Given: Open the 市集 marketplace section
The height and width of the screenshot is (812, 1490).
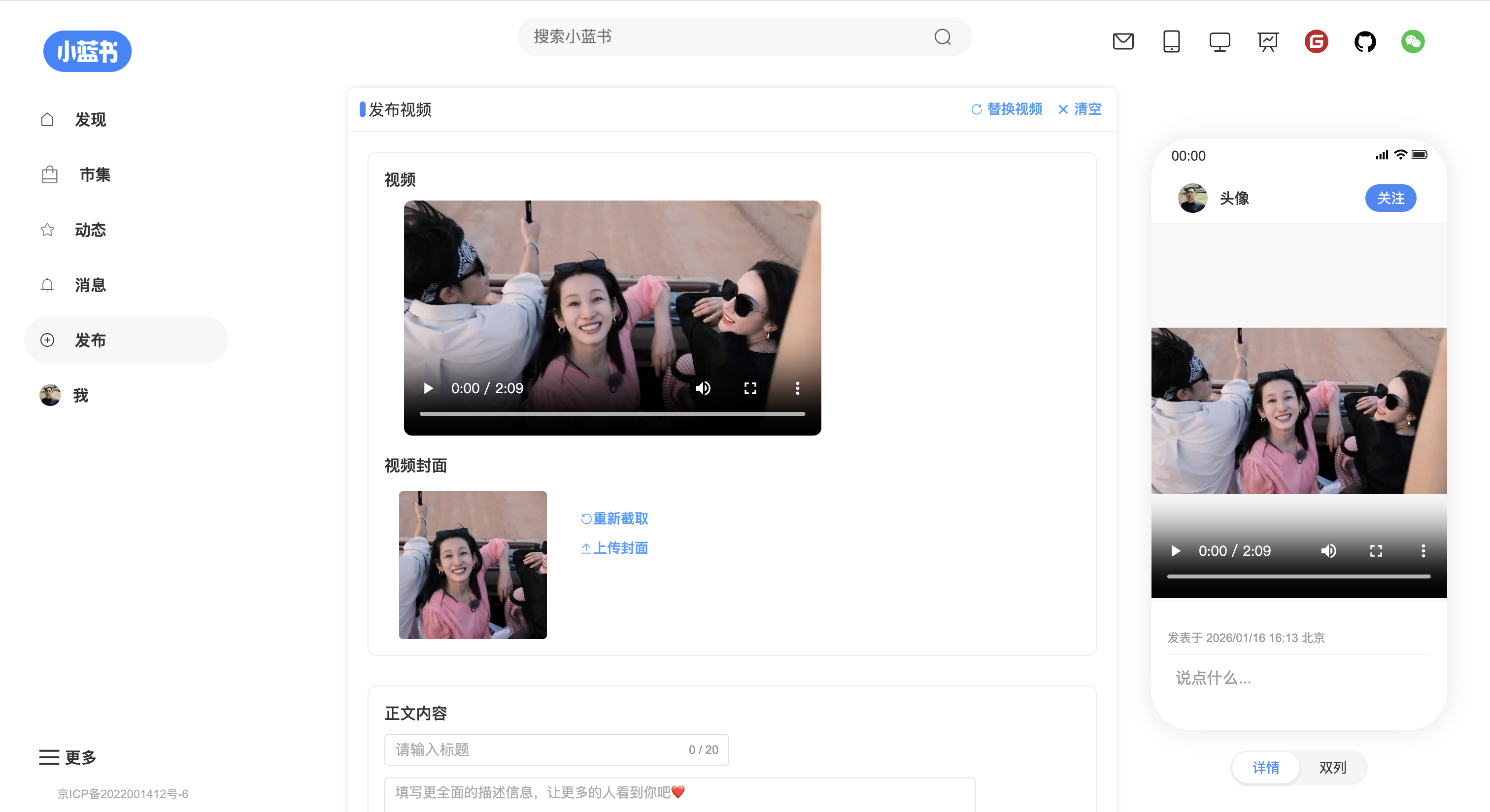Looking at the screenshot, I should pyautogui.click(x=94, y=174).
